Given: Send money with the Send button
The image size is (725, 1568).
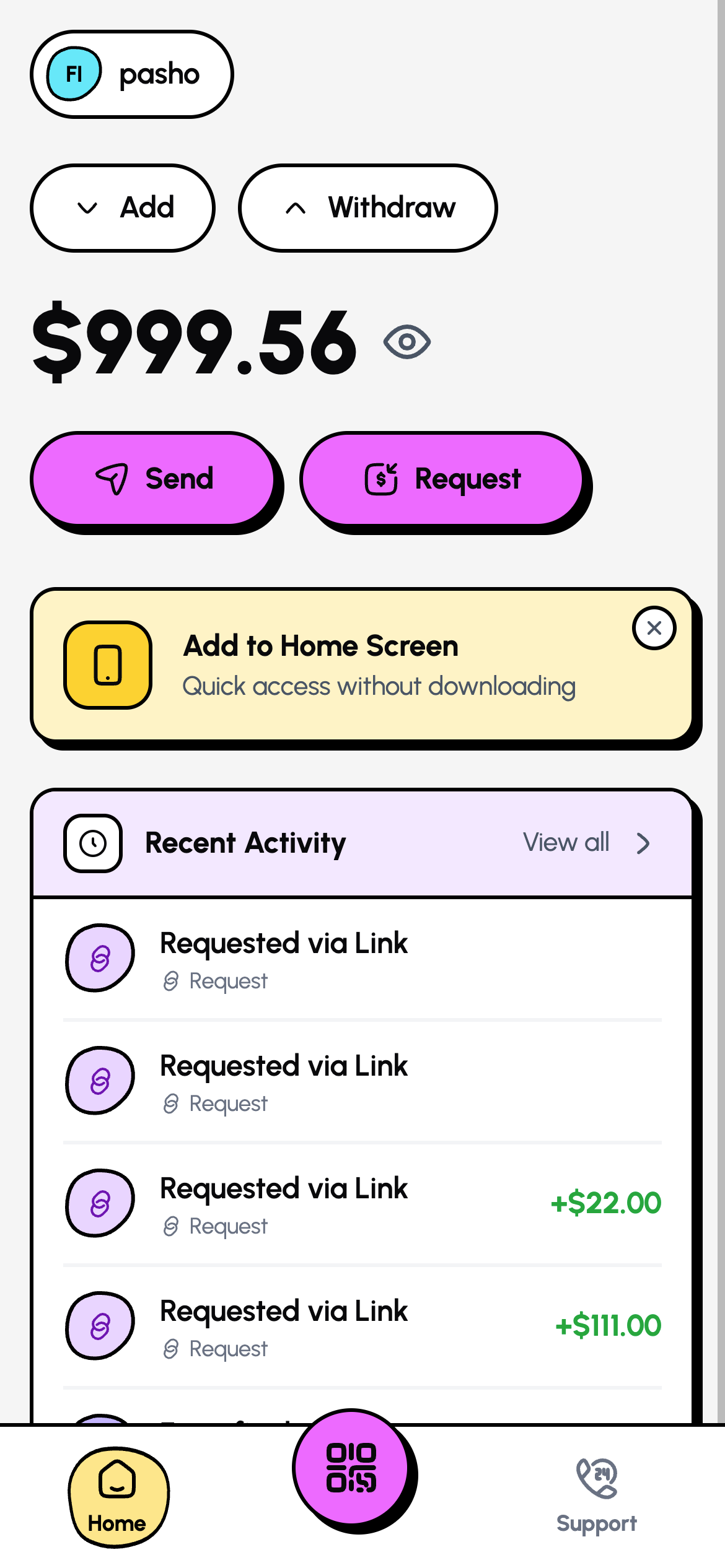Looking at the screenshot, I should pyautogui.click(x=154, y=479).
